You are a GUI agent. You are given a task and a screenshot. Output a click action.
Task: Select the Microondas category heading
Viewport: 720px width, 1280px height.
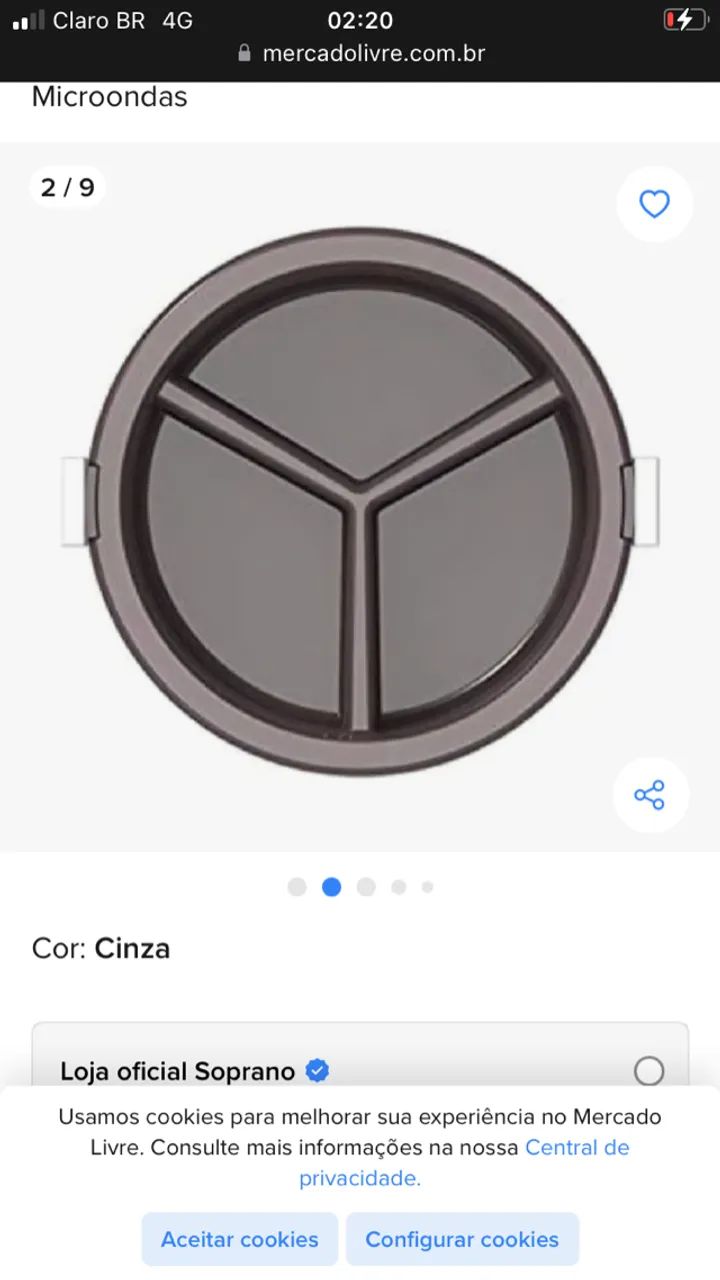tap(108, 97)
